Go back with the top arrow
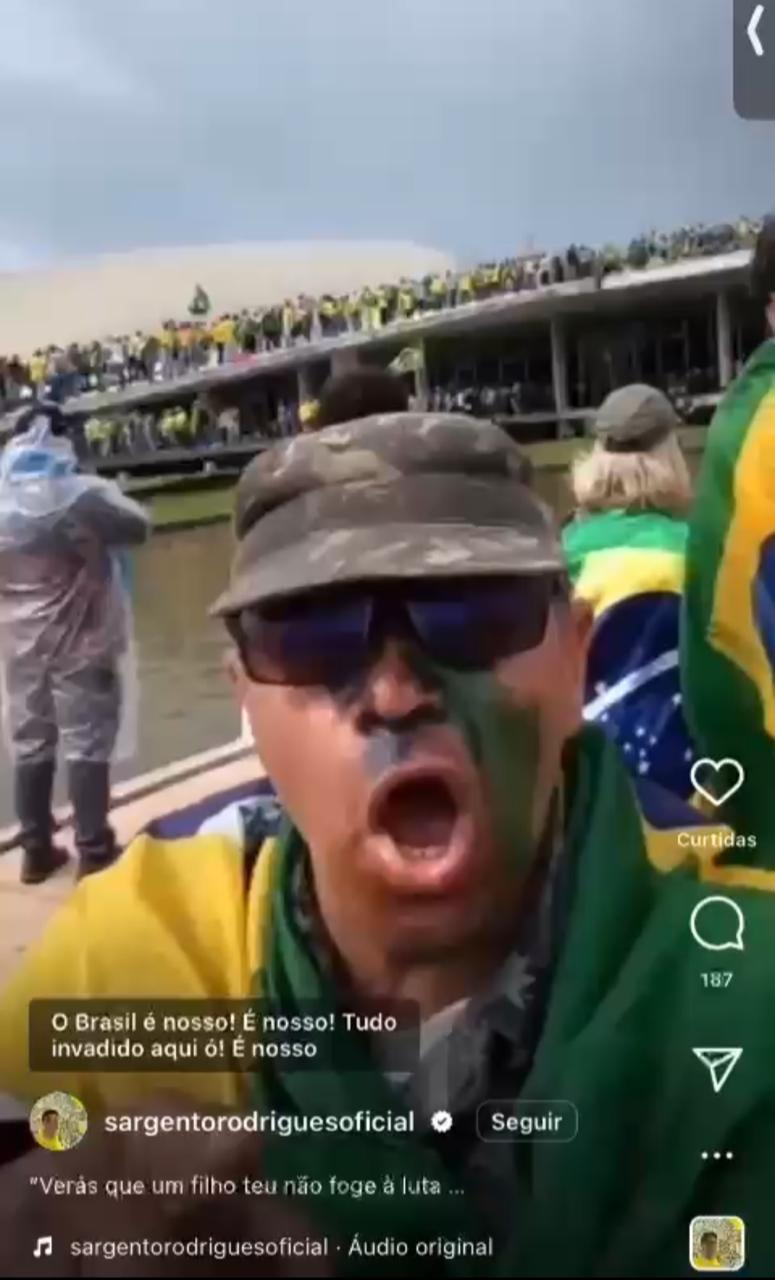The image size is (775, 1280). tap(755, 33)
